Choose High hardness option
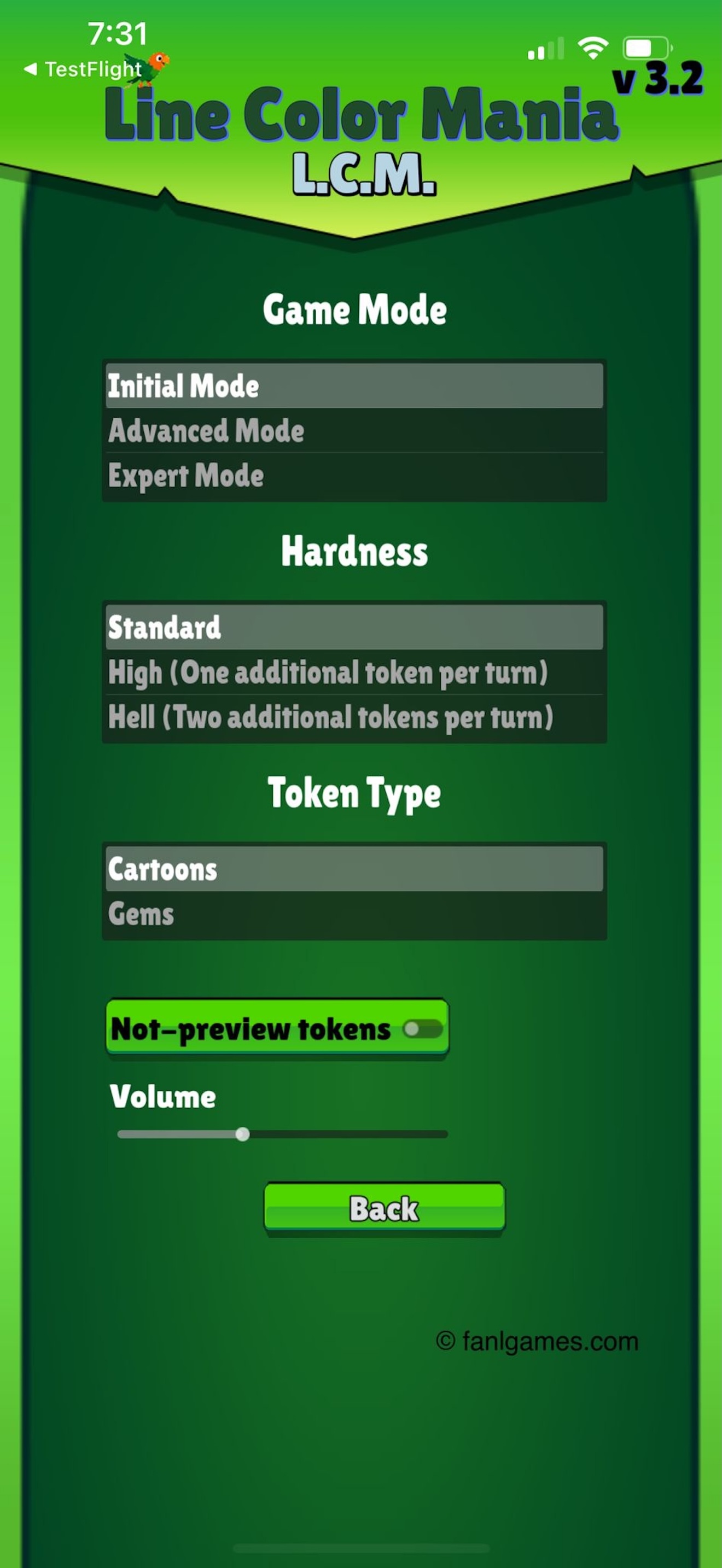This screenshot has width=722, height=1568. (354, 672)
